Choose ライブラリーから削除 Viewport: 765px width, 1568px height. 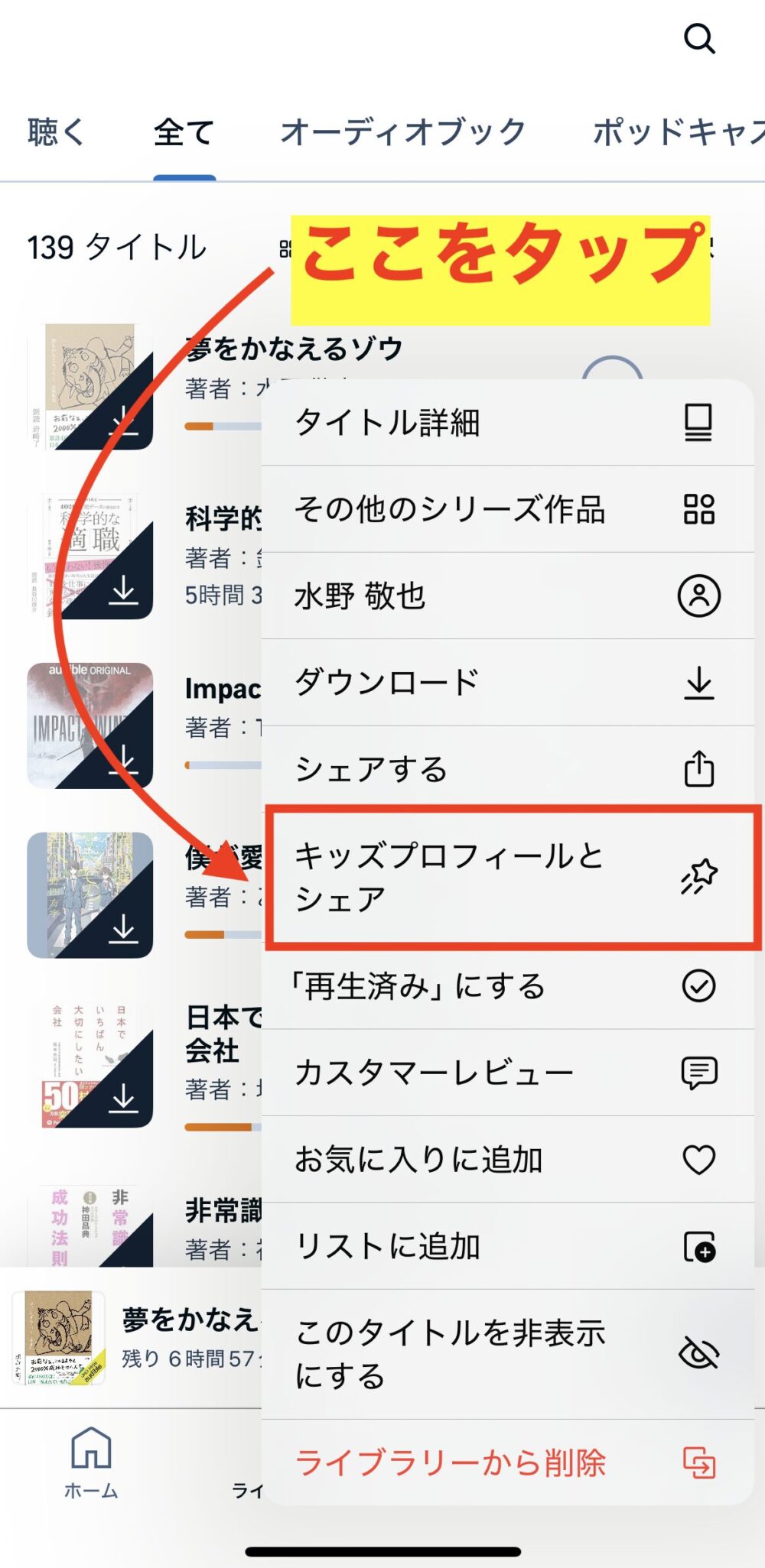508,1462
